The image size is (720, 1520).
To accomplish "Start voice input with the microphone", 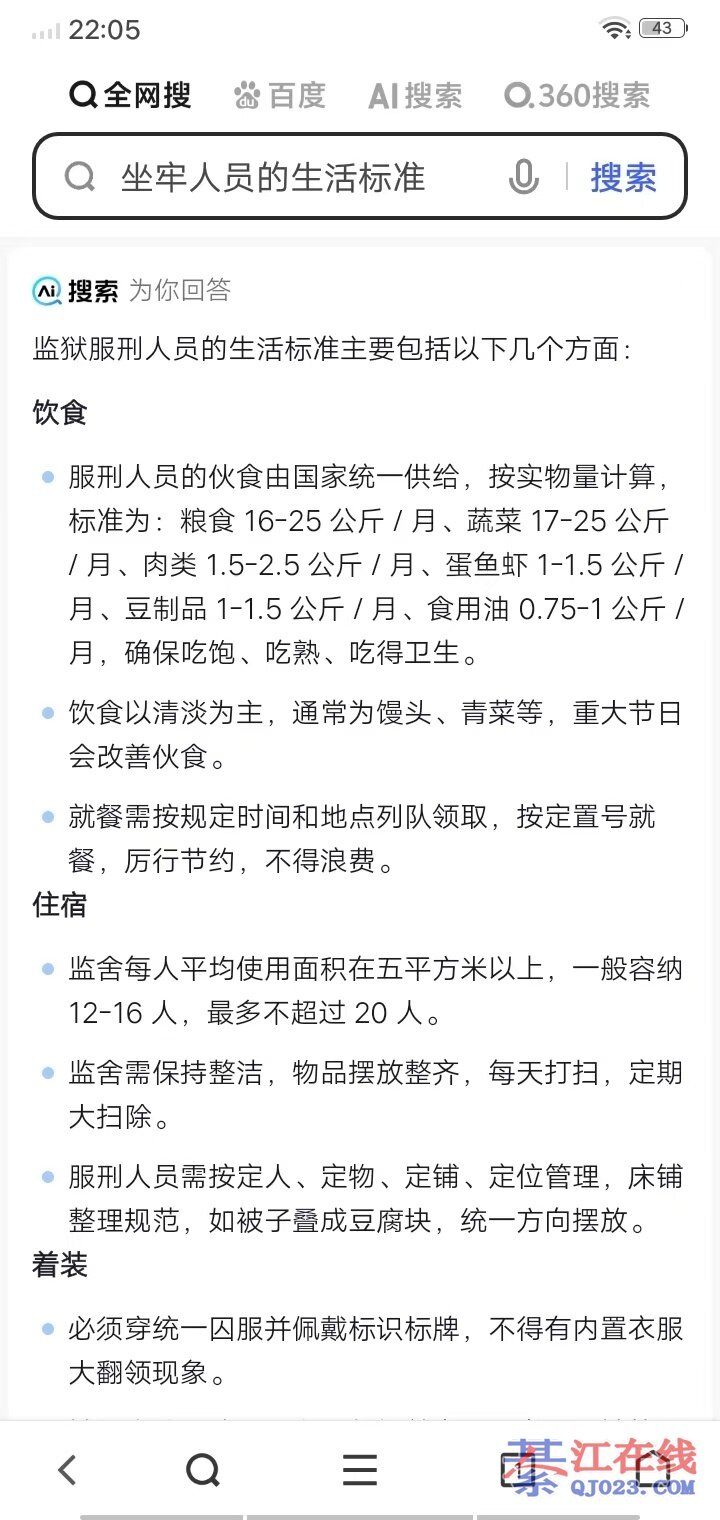I will coord(523,178).
